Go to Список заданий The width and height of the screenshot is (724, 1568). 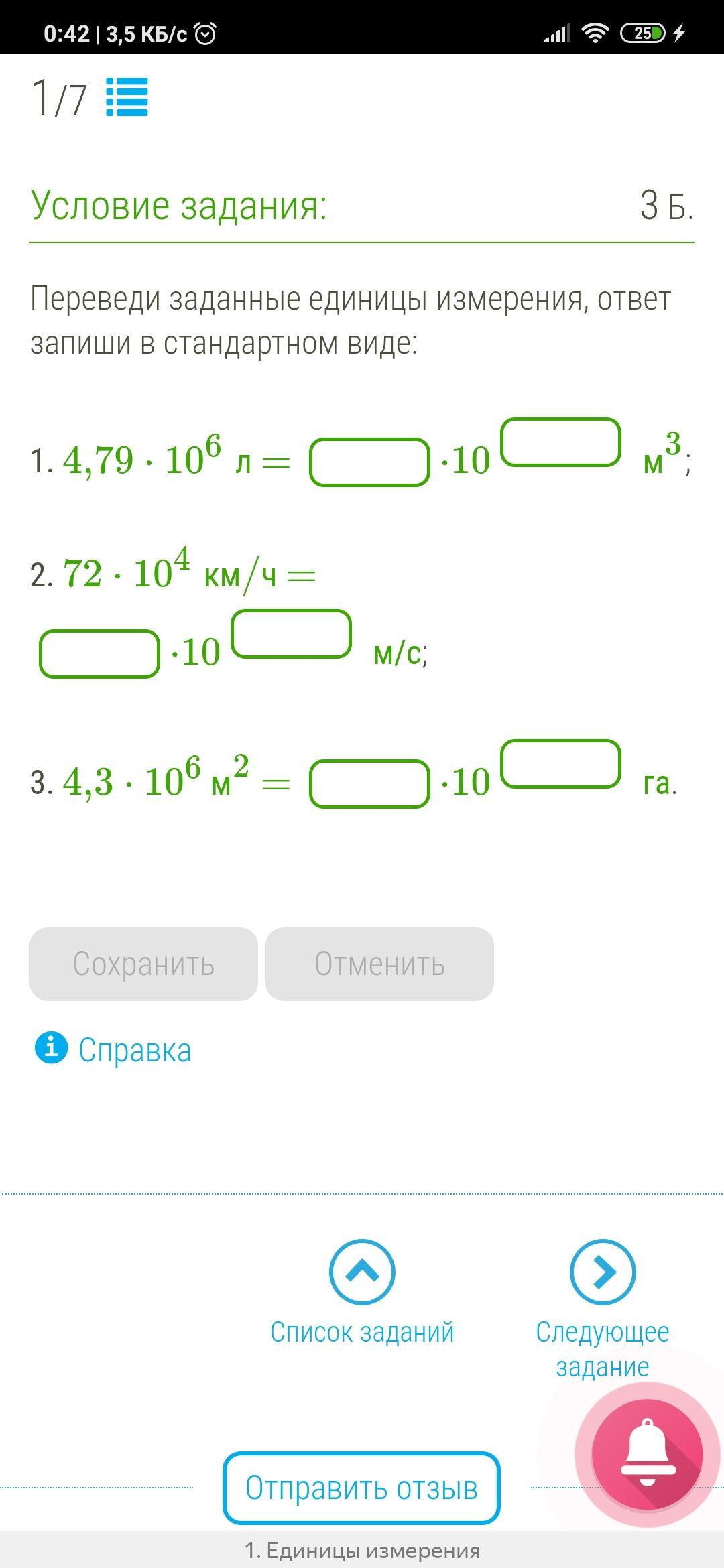(362, 1292)
